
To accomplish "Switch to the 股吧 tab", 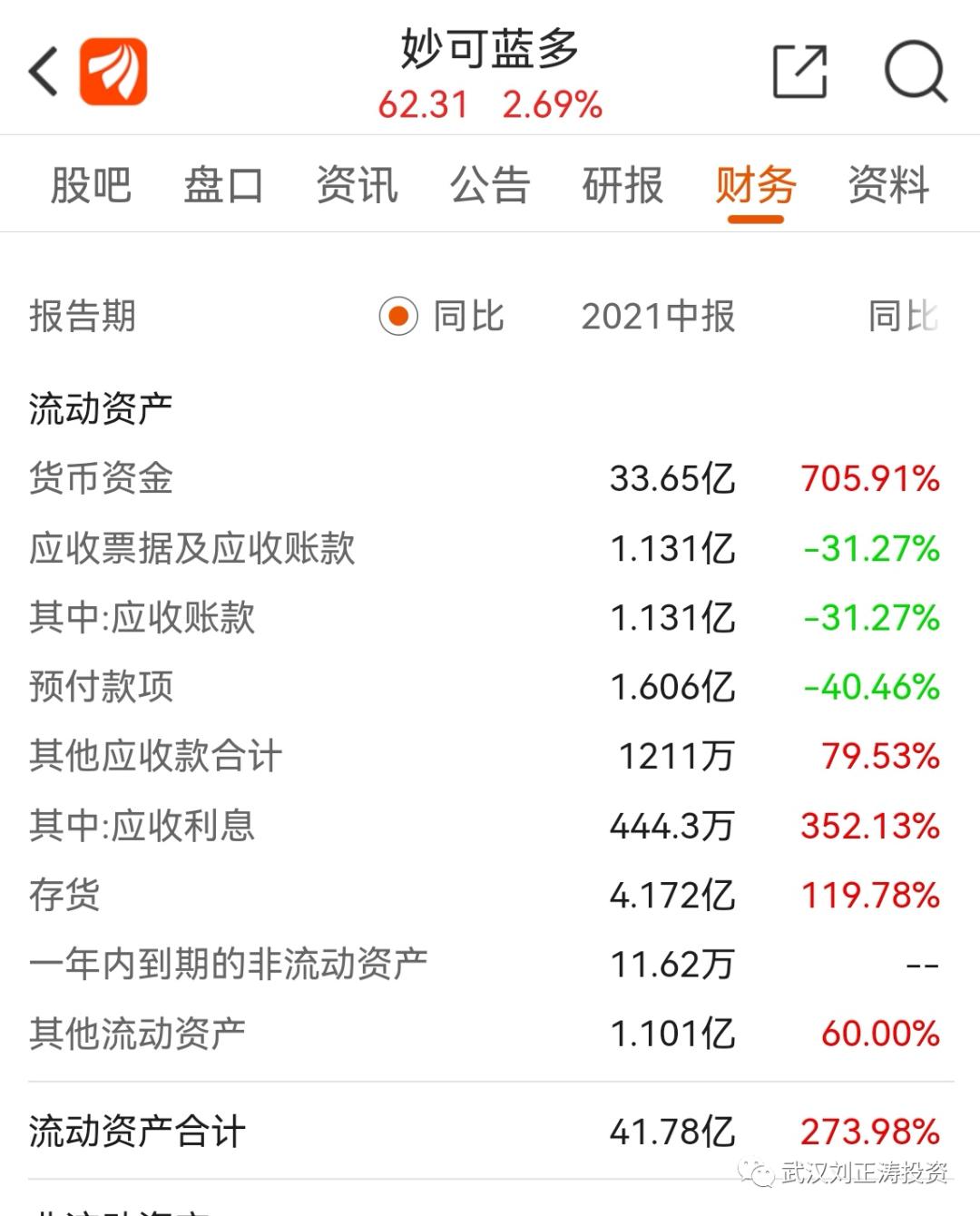I will coord(92,184).
